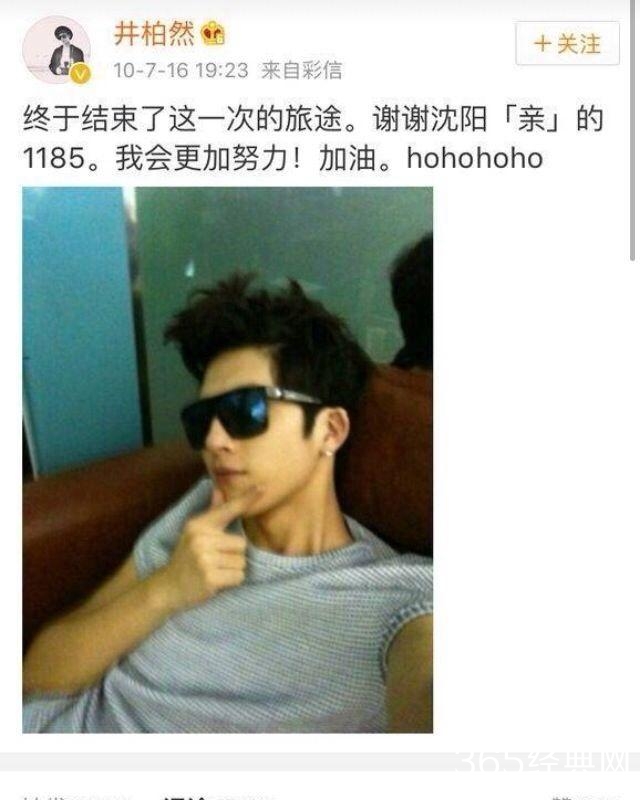Follow 井柏然 with the +关注 button
The image size is (640, 800).
click(x=566, y=44)
